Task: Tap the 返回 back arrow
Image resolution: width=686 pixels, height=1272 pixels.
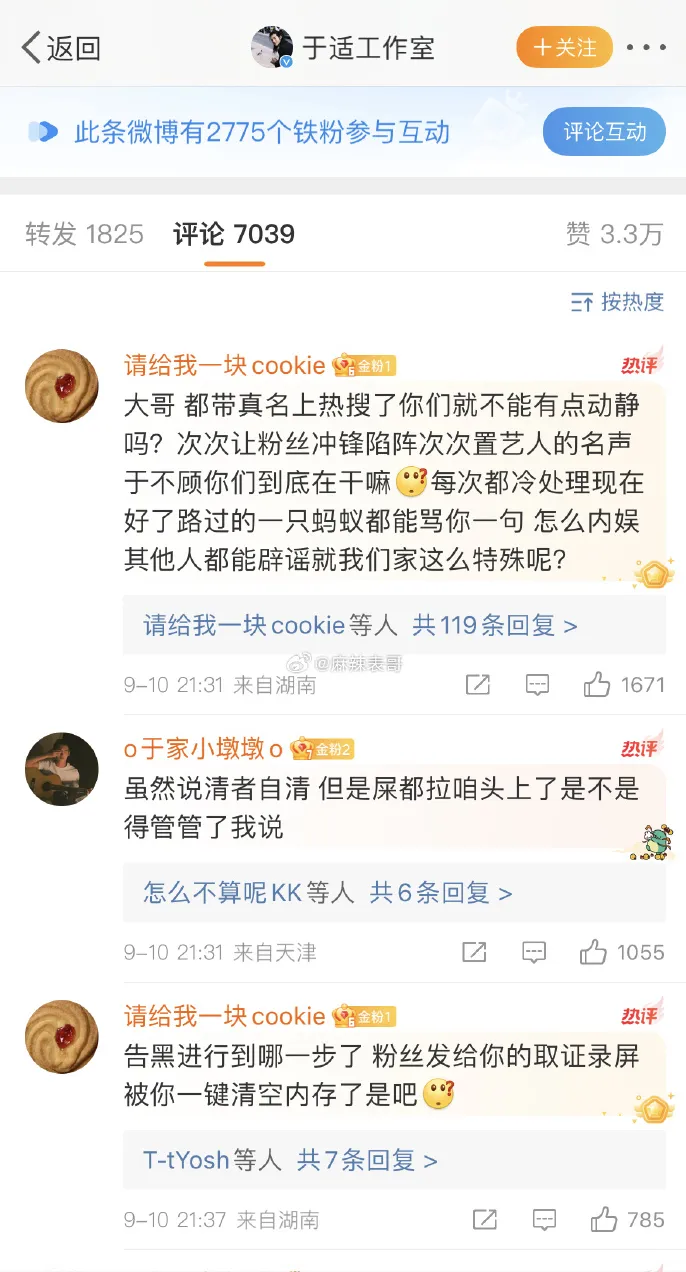Action: [x=58, y=47]
